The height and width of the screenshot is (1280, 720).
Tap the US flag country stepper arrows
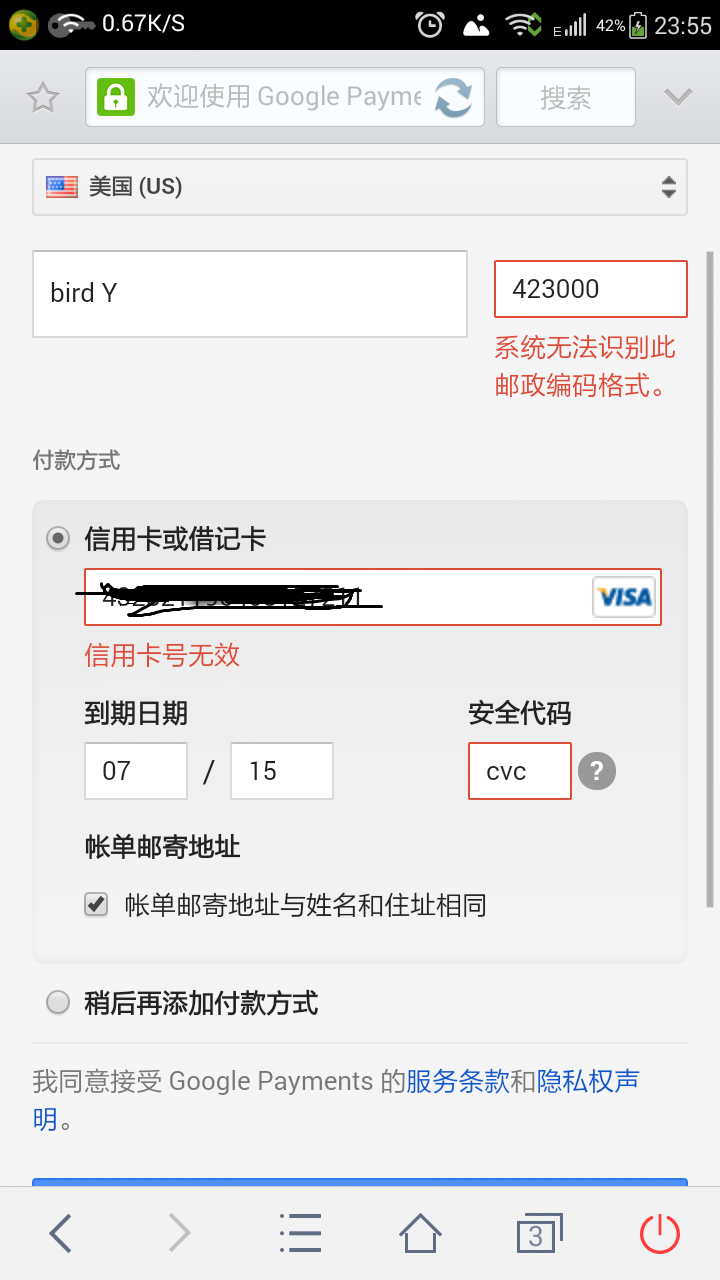point(667,187)
